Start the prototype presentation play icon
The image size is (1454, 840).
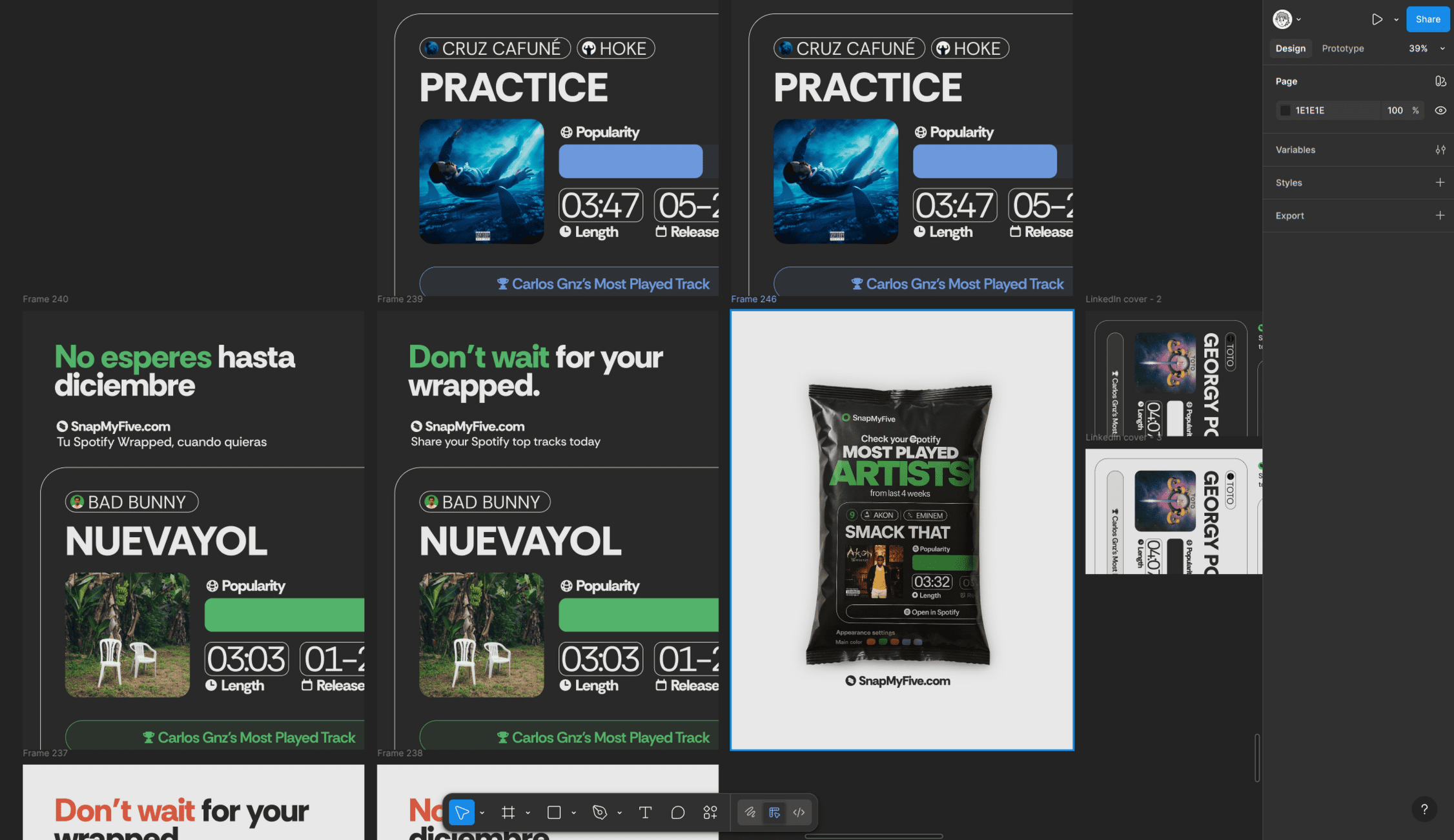1377,19
